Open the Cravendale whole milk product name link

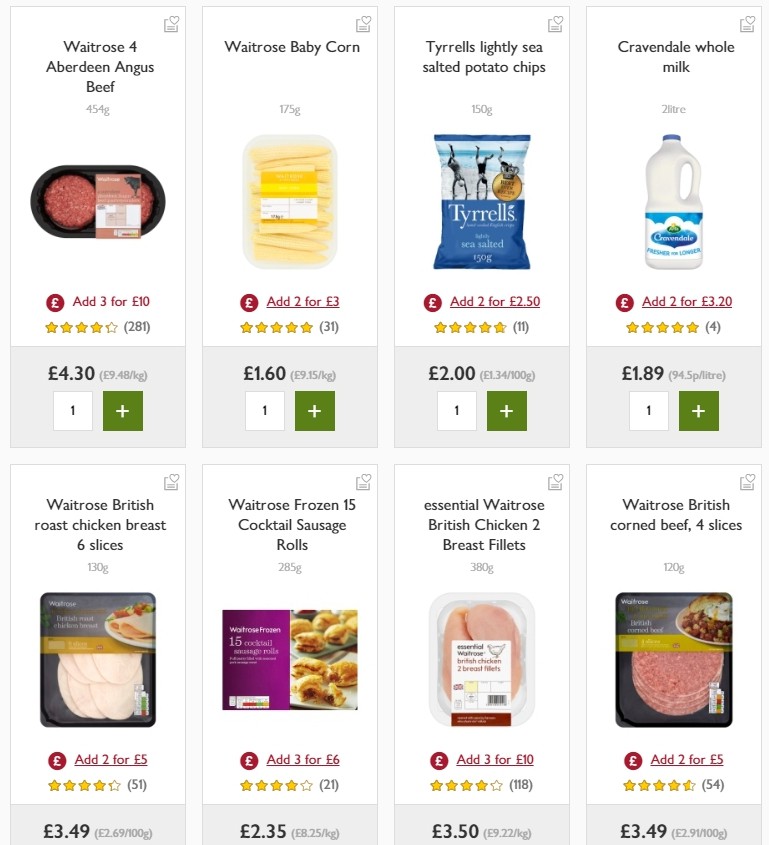click(x=674, y=56)
